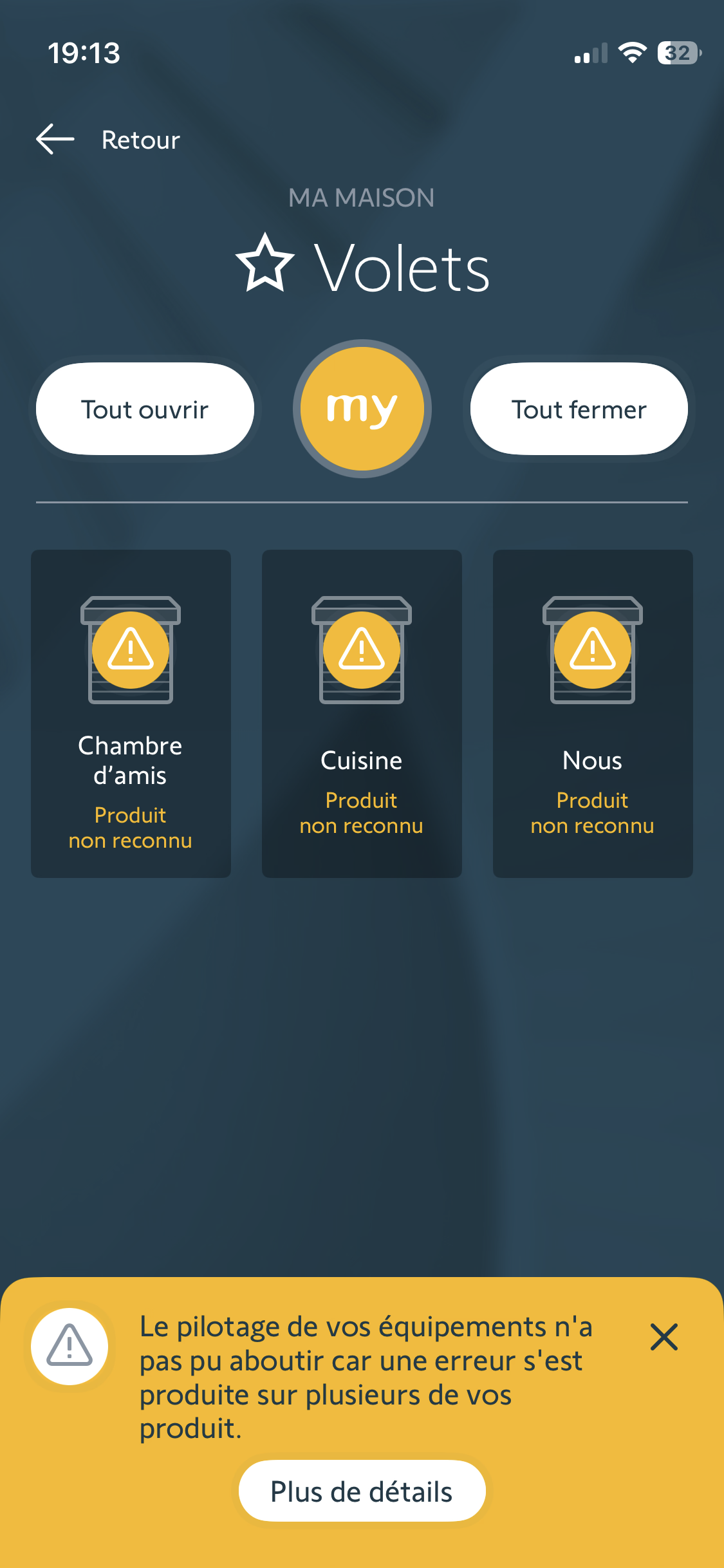This screenshot has width=724, height=1568.
Task: Select the Cuisine shutter card
Action: pos(362,713)
